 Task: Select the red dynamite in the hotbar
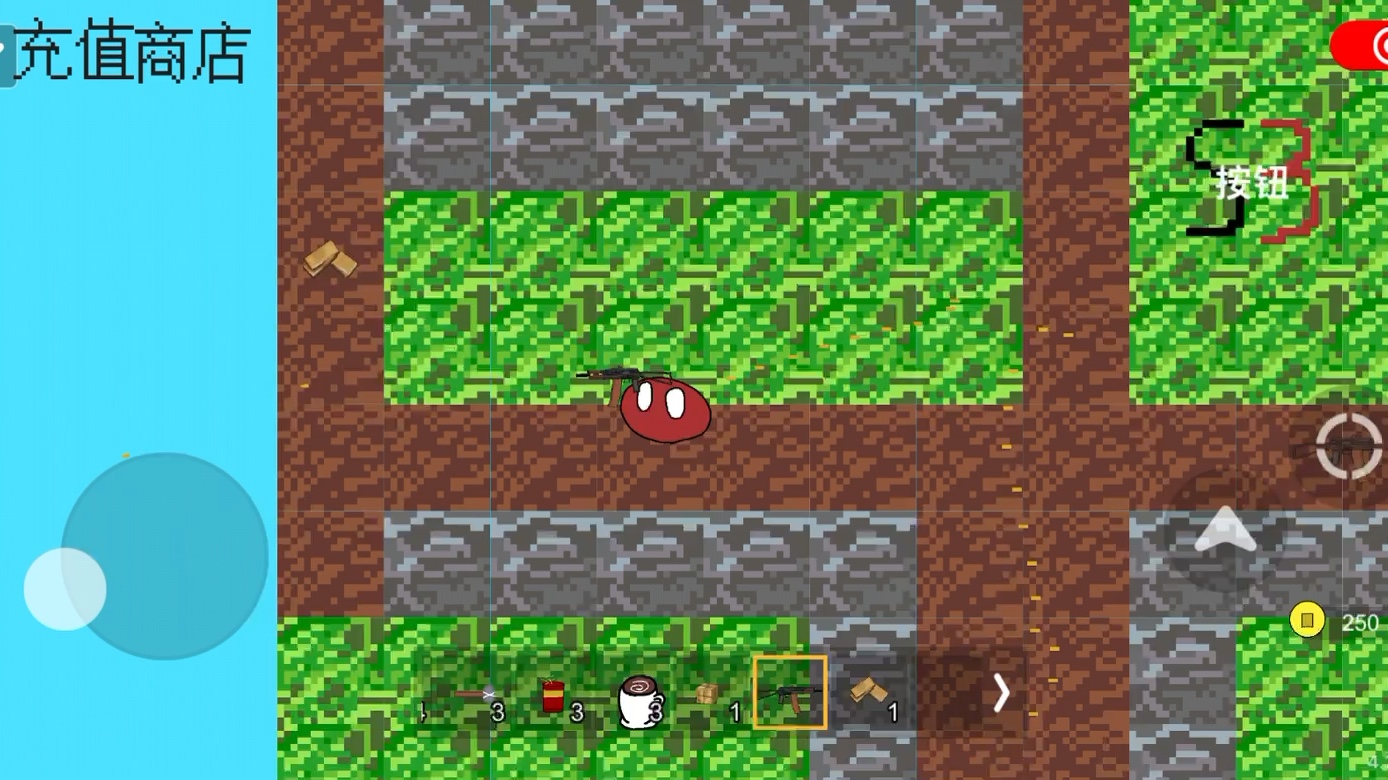(x=553, y=695)
